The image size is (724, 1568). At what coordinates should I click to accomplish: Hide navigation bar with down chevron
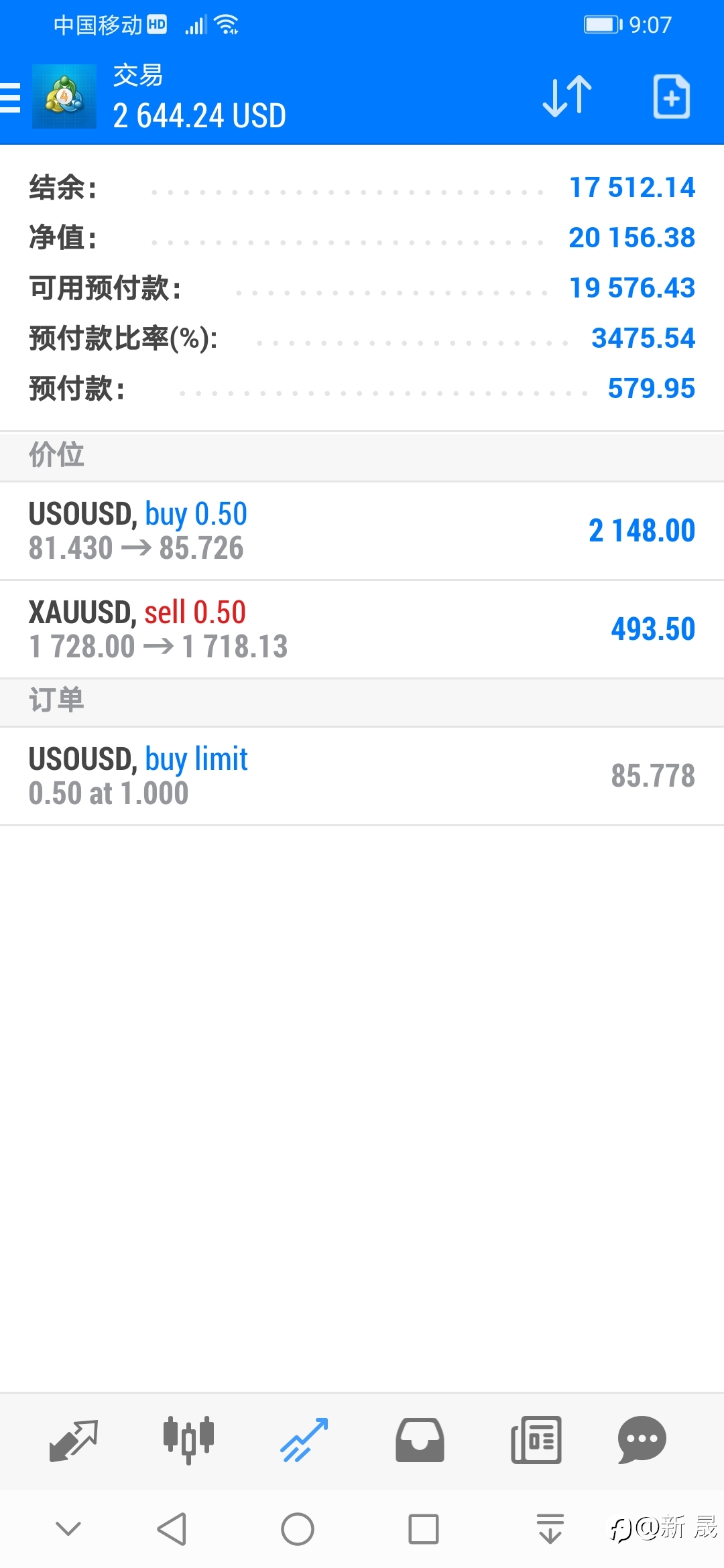click(68, 1528)
